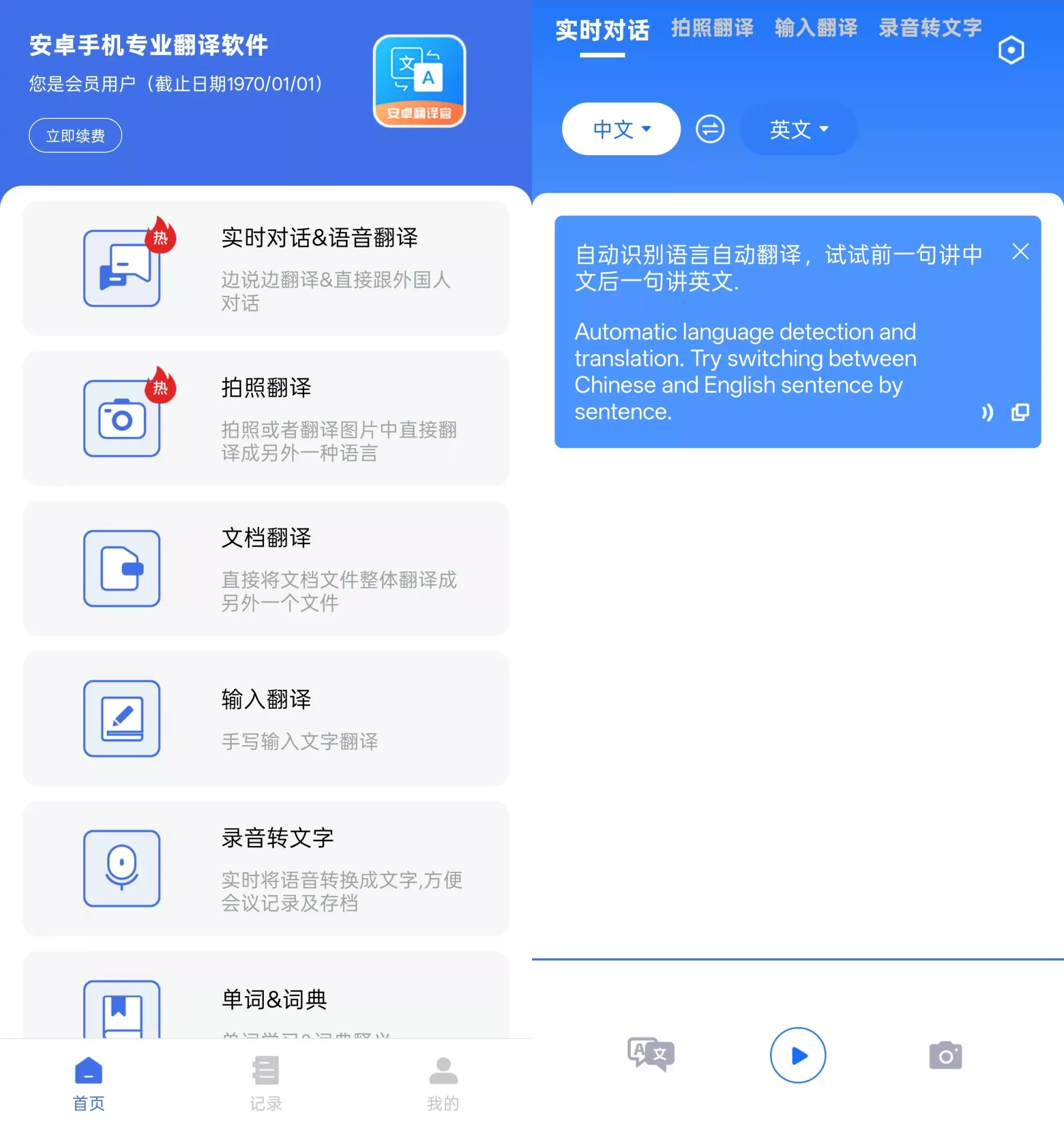Open the hexagon settings icon
Viewport: 1064px width, 1129px height.
click(1011, 50)
